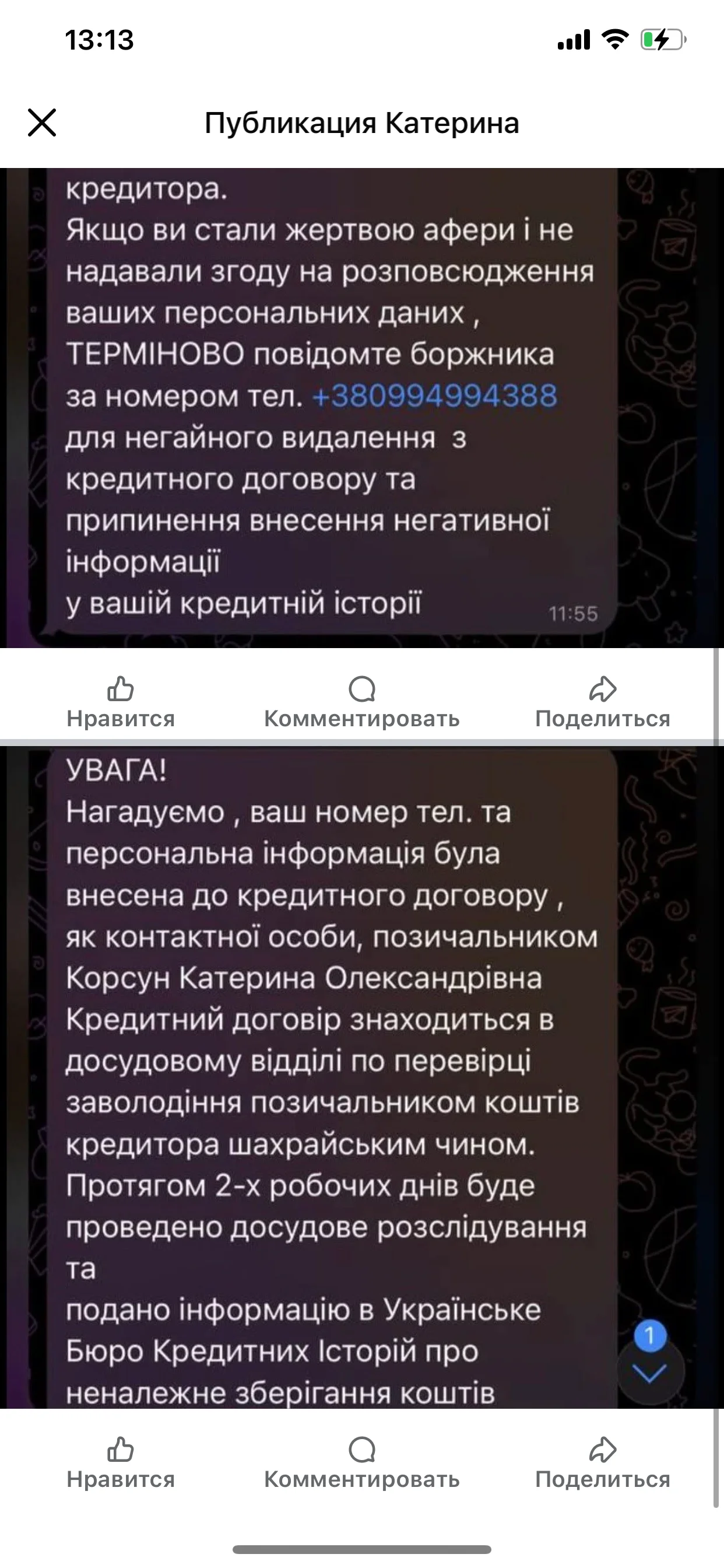
Task: Like the first image ending at 11:55
Action: coord(121,702)
